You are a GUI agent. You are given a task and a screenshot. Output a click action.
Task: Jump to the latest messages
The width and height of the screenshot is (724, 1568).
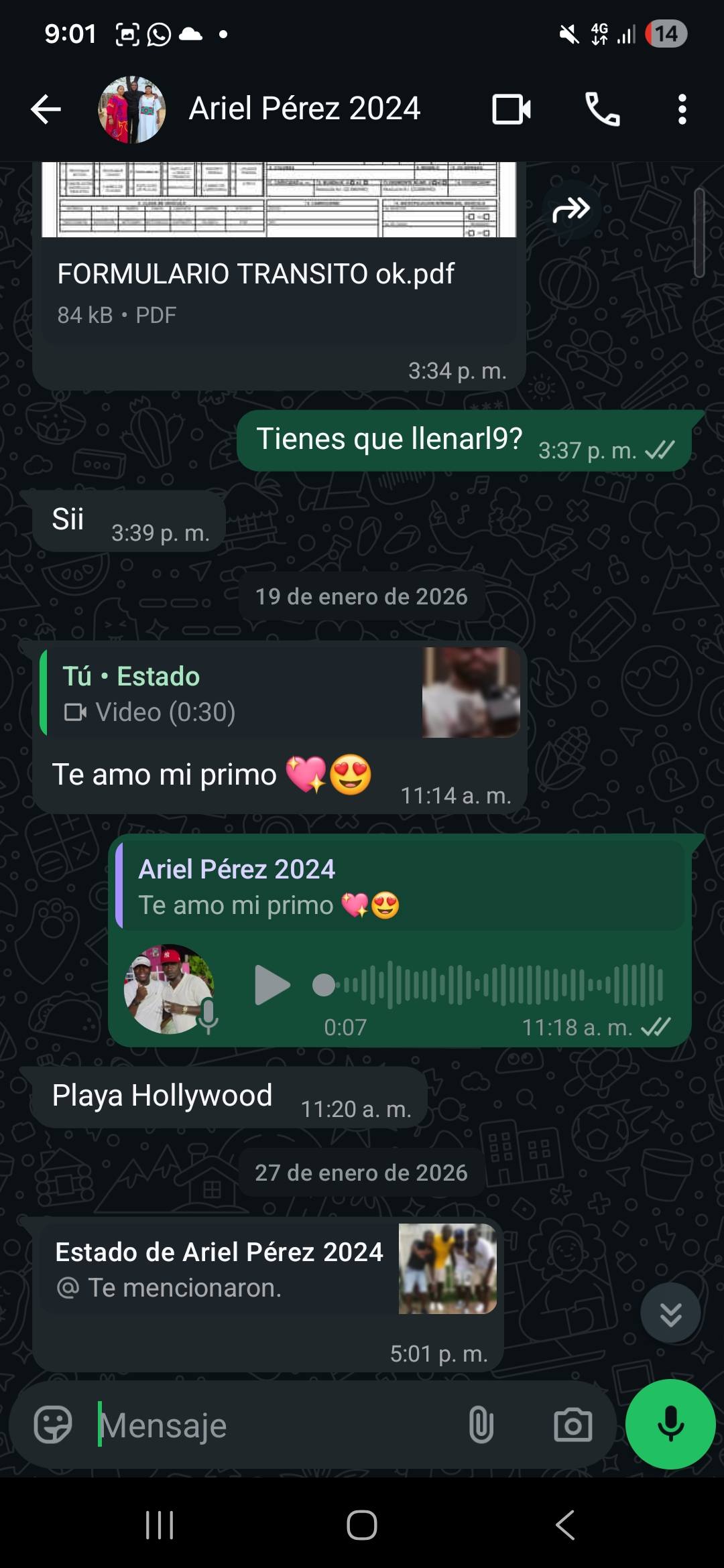(x=670, y=1314)
